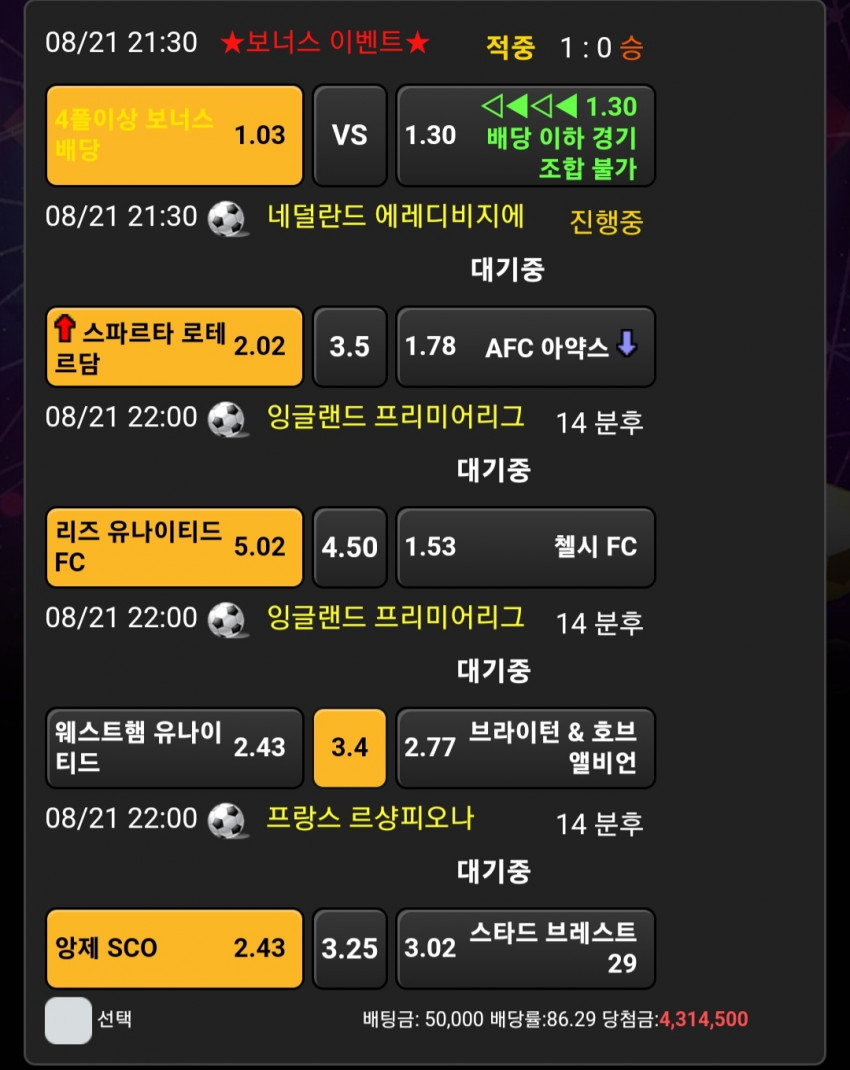Select the 1.30 배당 이하 경기 조합 불가 option
850x1070 pixels.
[525, 135]
